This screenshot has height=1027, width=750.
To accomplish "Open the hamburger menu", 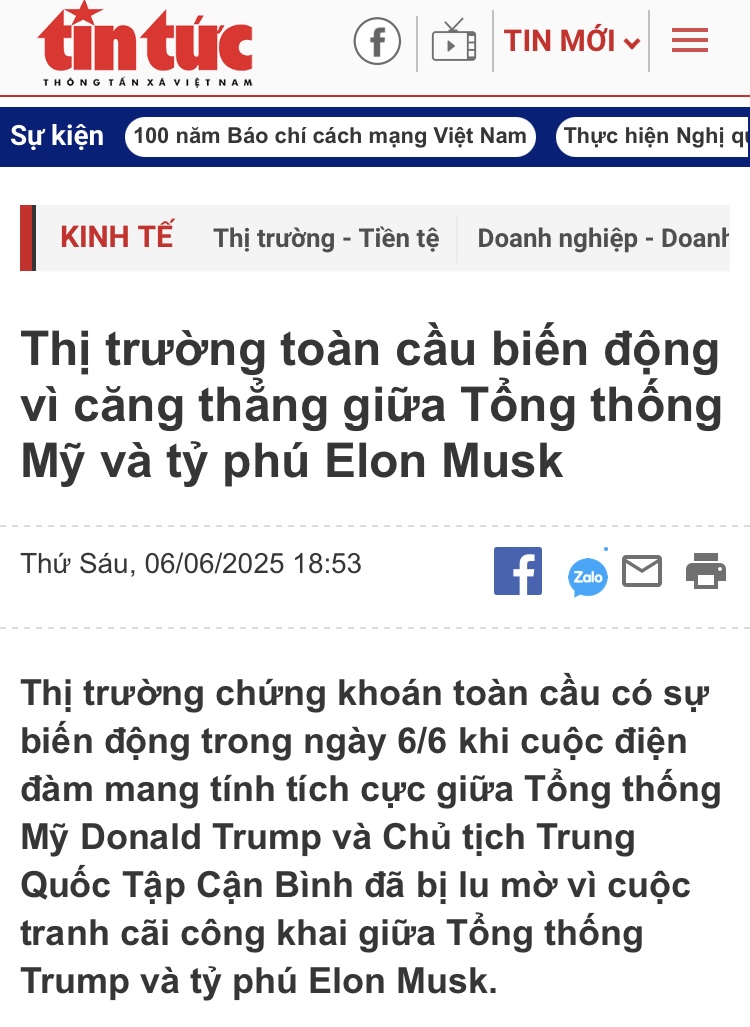I will 690,41.
